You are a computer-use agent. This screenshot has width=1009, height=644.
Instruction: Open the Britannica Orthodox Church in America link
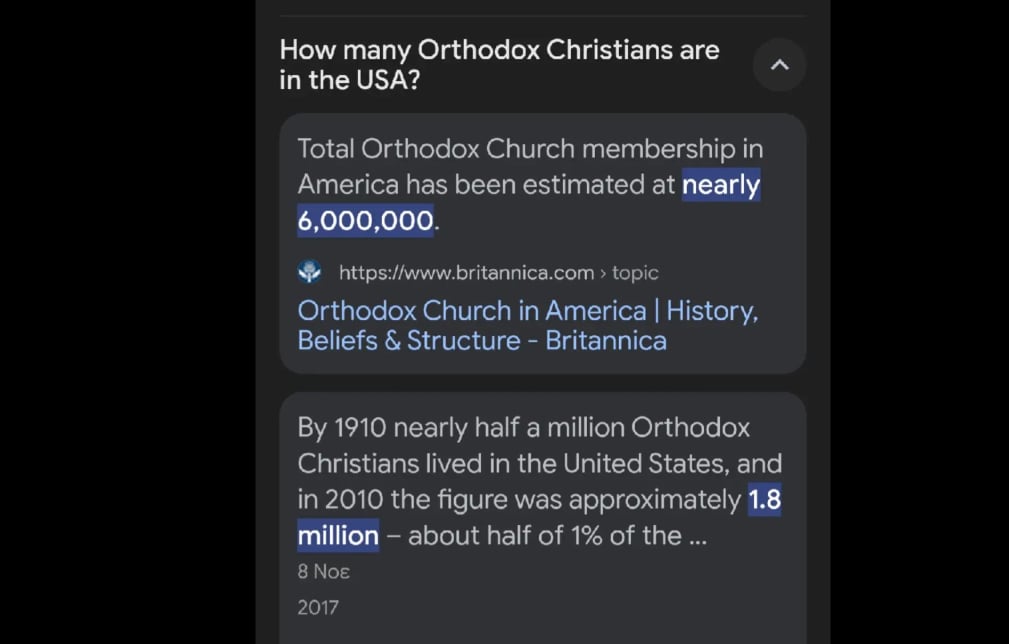527,325
